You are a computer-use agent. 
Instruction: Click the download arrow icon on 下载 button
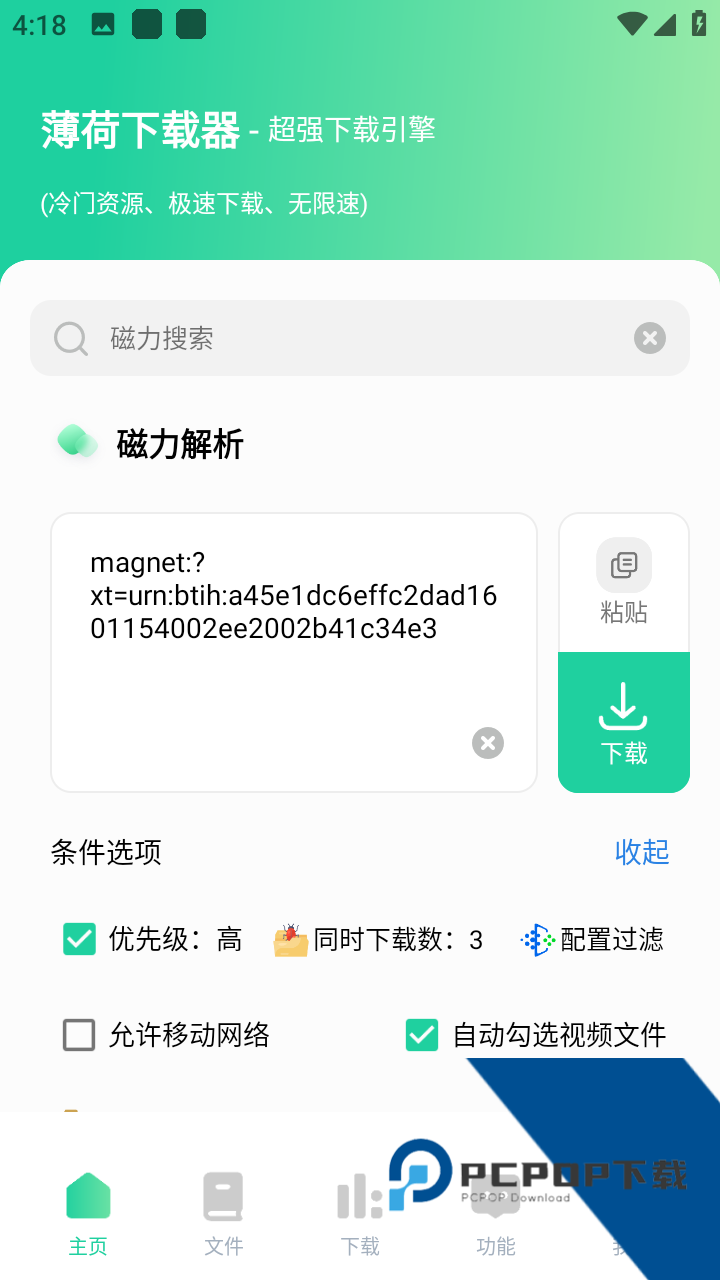pos(623,704)
